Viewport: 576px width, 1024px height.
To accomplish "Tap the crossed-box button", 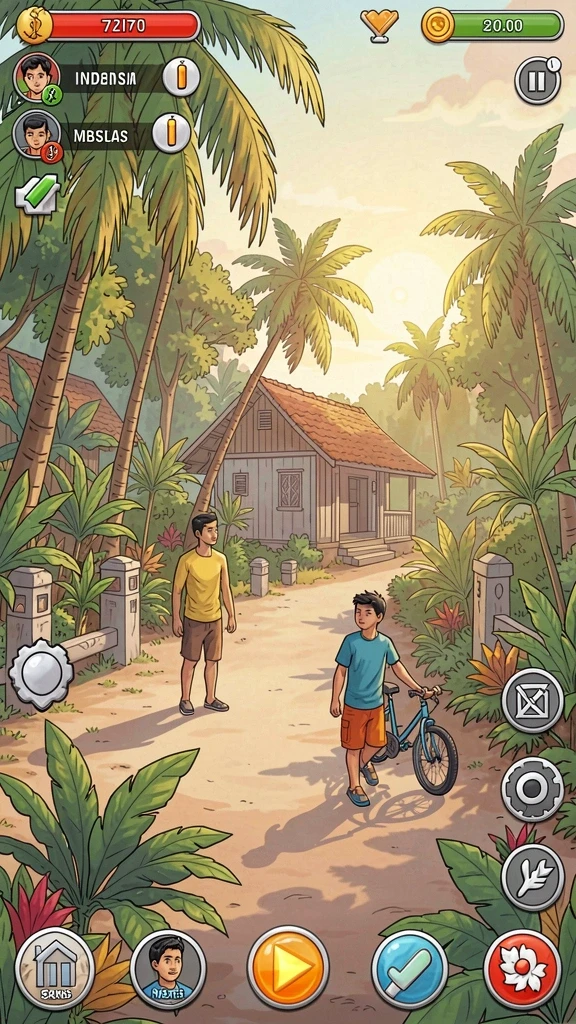I will point(532,700).
